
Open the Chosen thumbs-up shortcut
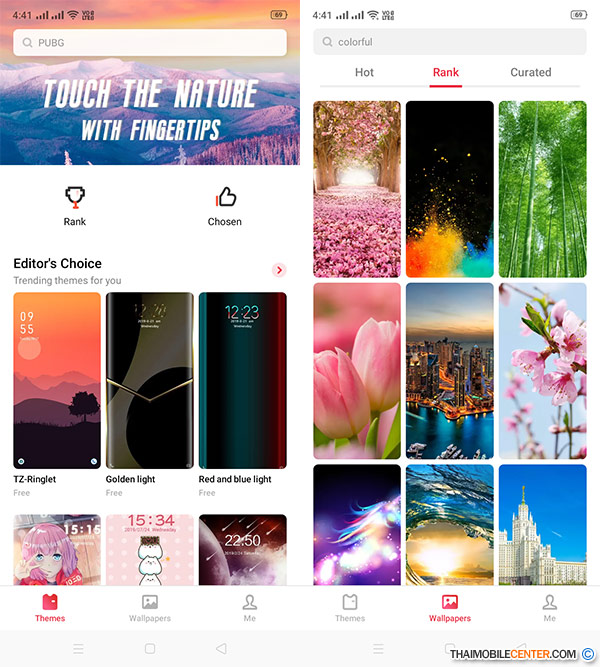point(225,206)
